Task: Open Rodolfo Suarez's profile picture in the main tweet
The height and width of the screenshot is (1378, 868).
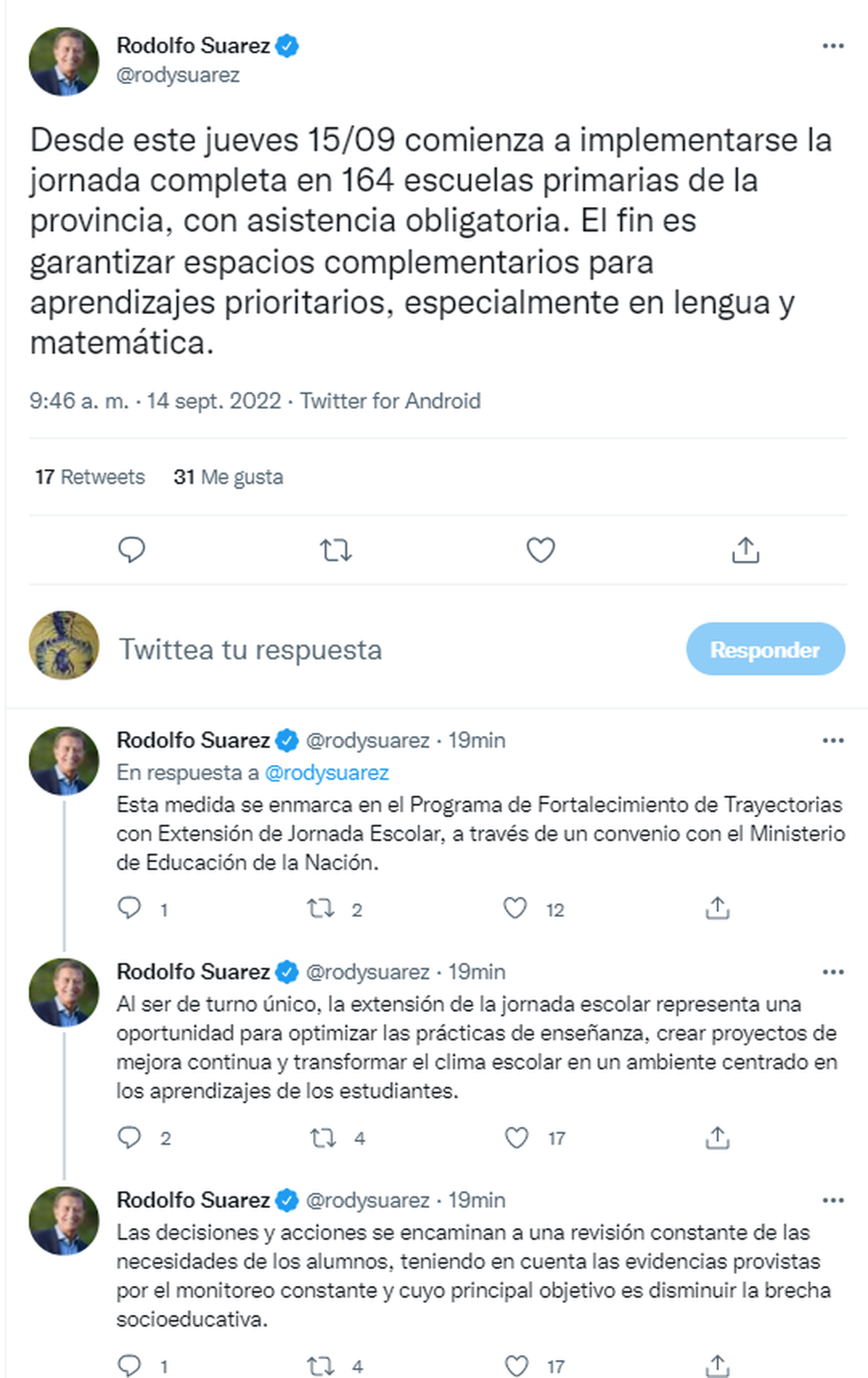Action: click(64, 62)
